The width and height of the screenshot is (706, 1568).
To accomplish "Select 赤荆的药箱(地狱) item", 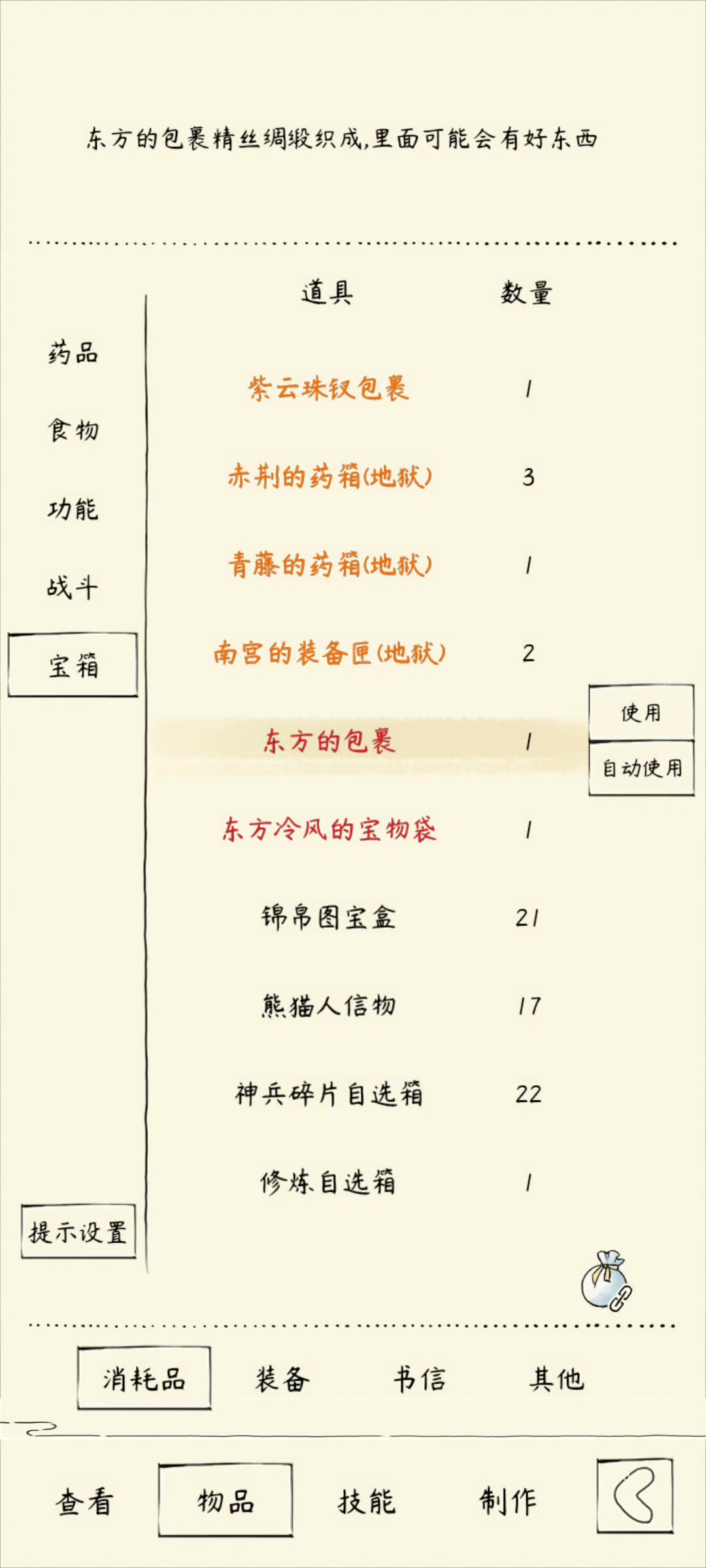I will click(x=329, y=477).
